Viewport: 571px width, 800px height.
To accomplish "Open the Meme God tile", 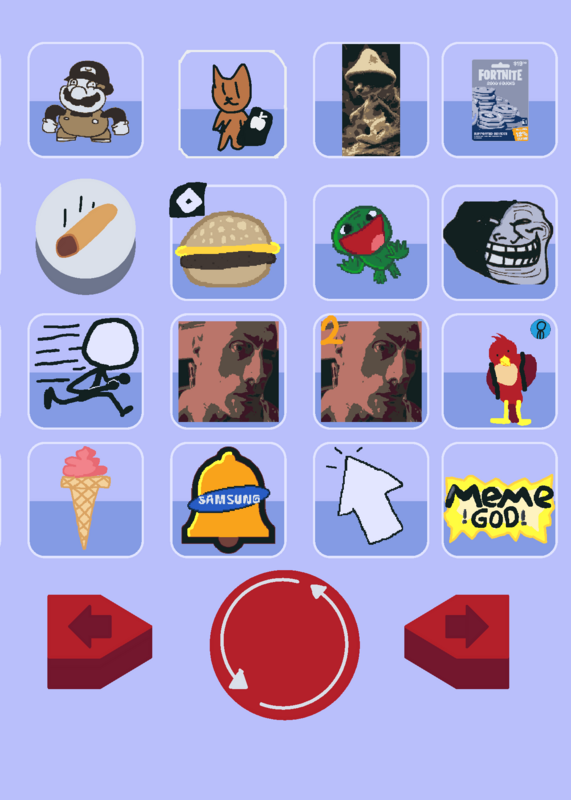I will coord(500,500).
